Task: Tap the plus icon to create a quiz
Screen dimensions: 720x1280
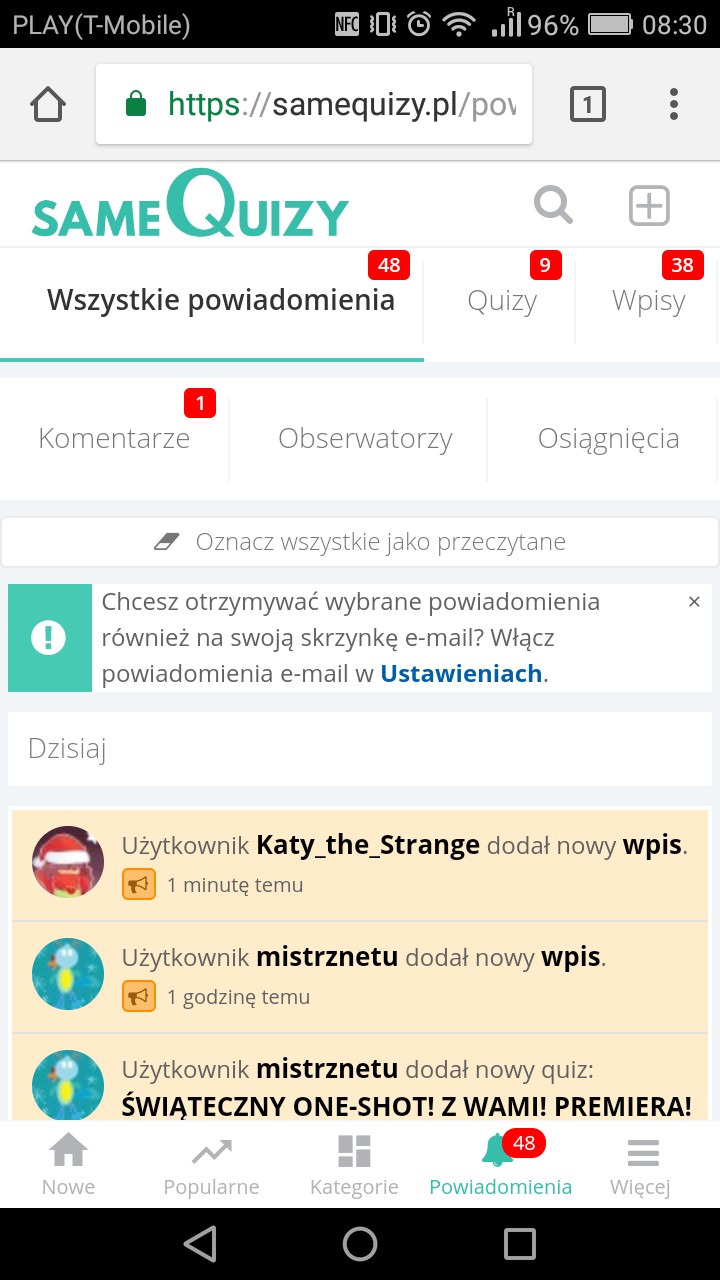Action: coord(649,206)
